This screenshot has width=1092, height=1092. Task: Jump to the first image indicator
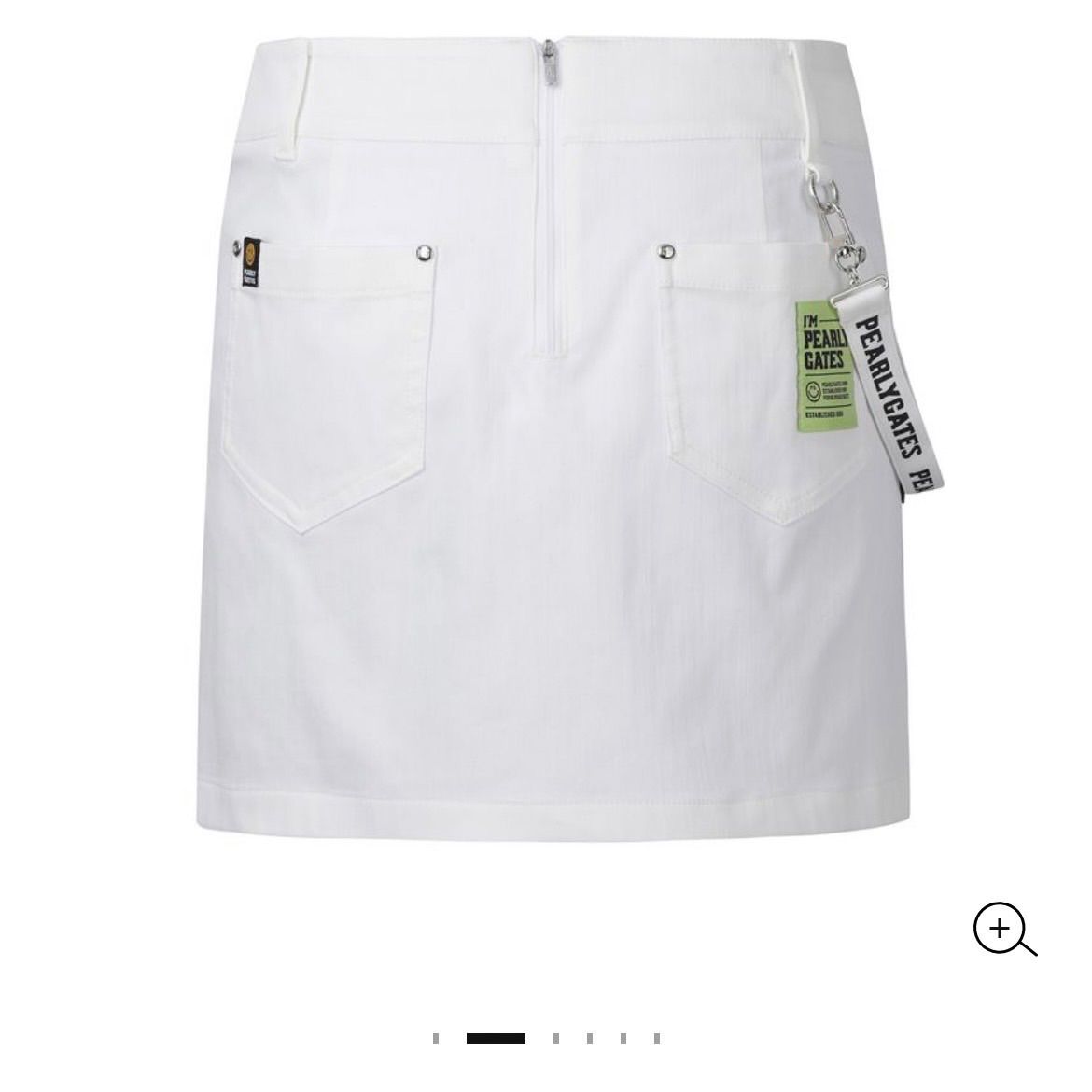coord(436,1039)
